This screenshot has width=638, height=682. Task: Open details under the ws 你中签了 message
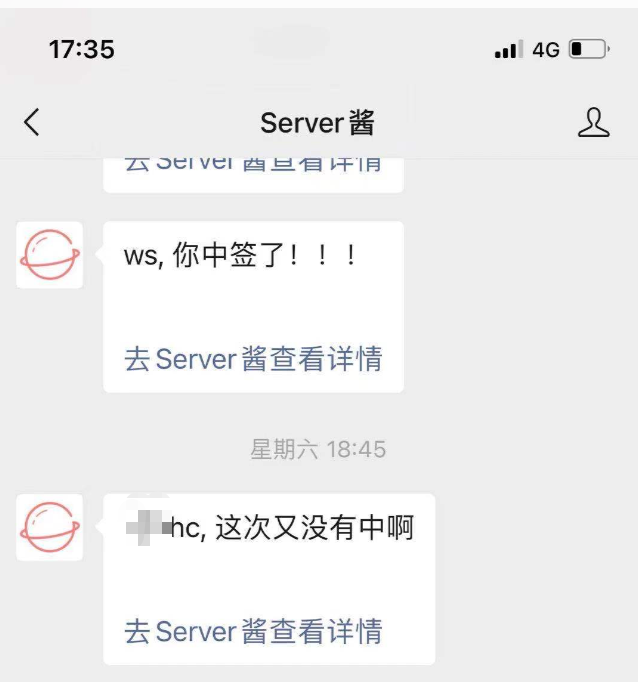click(x=253, y=358)
